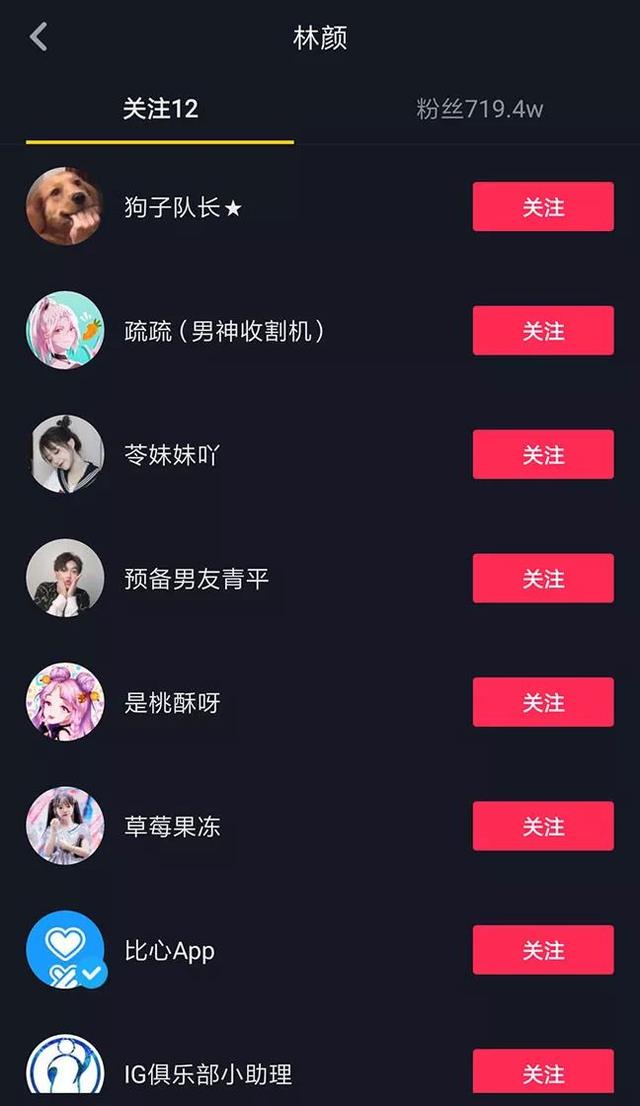Tap 关注 next to 疏疏（男神收割机）

tap(543, 331)
